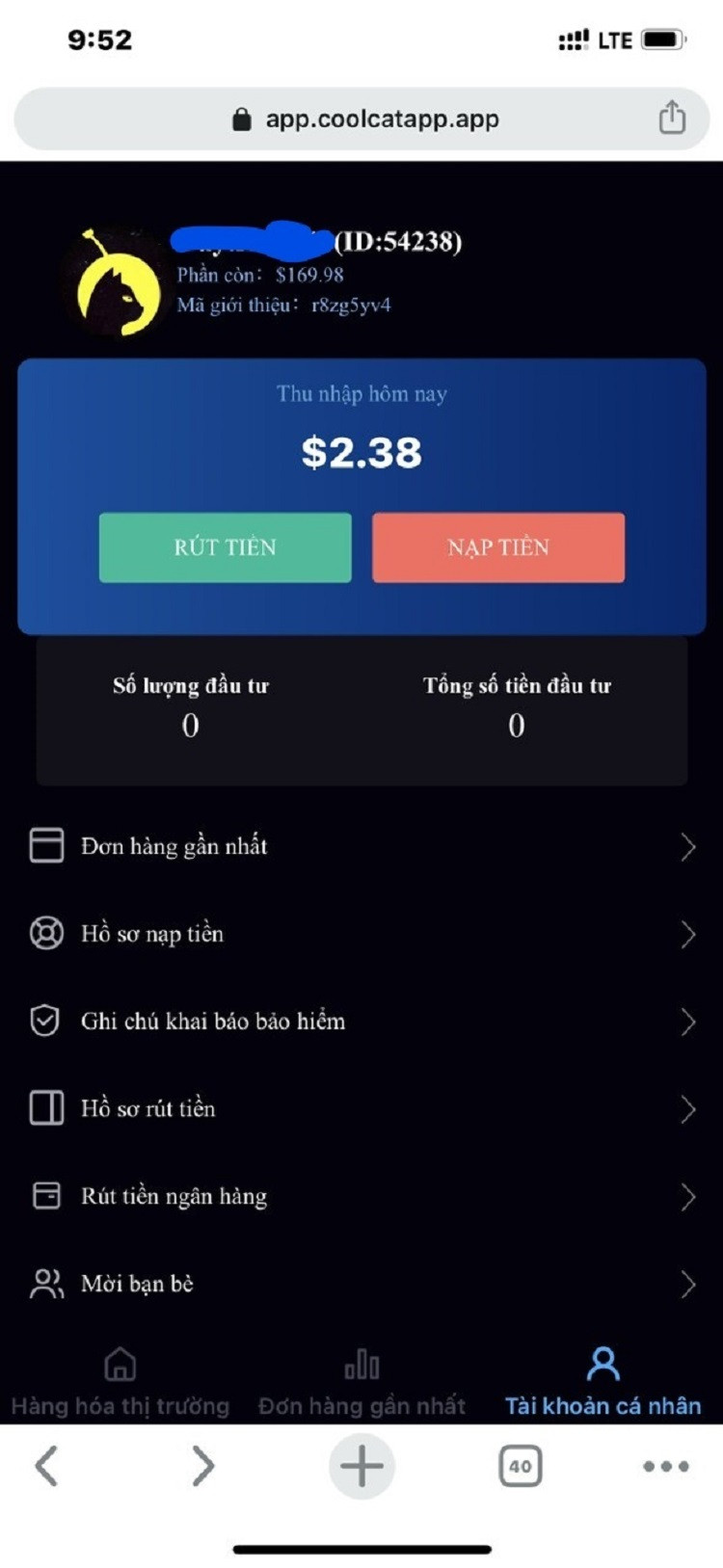
Task: Tap the share icon in the address bar
Action: tap(672, 118)
